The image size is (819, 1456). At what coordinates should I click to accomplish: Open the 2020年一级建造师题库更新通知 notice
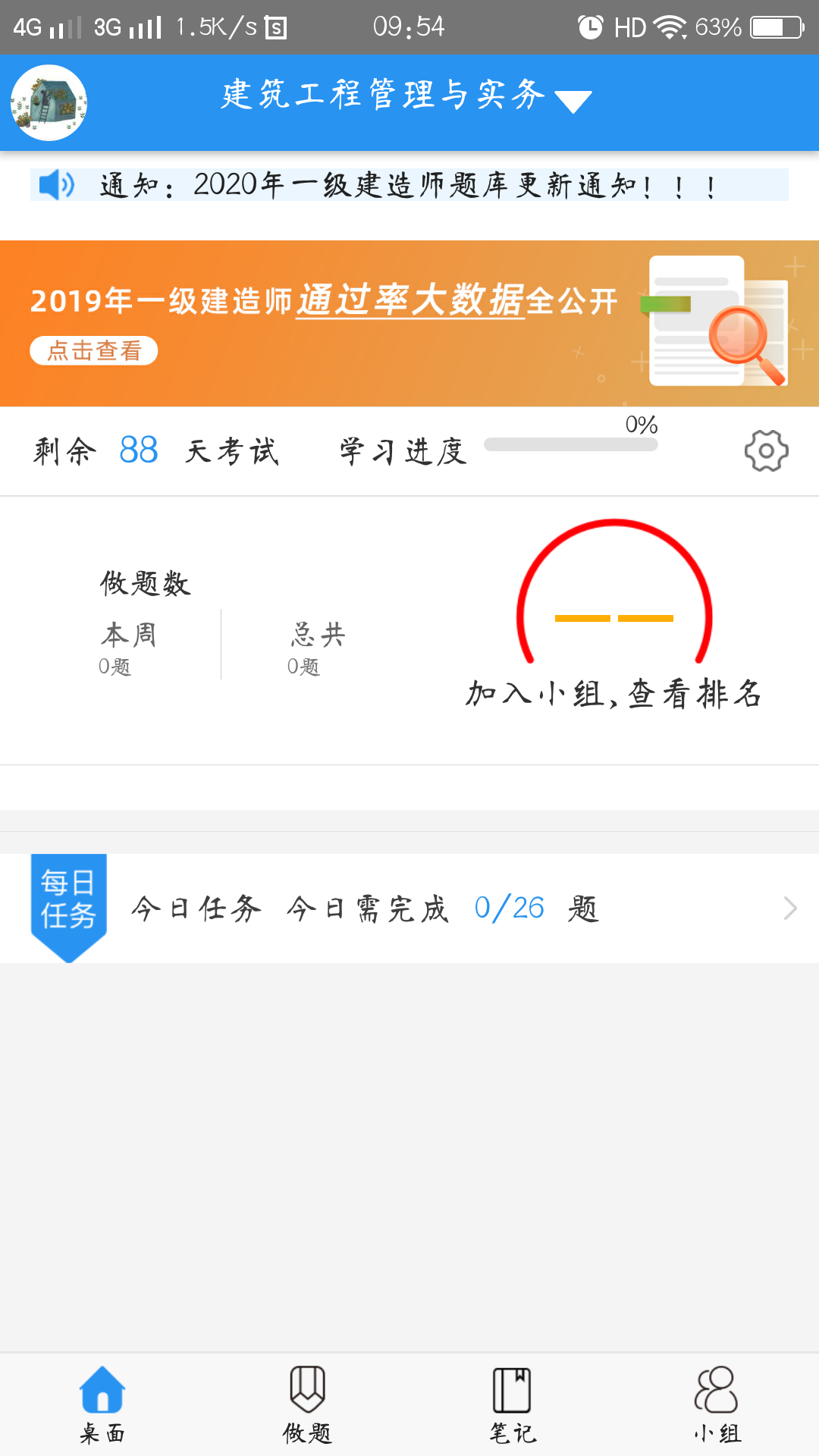click(409, 185)
